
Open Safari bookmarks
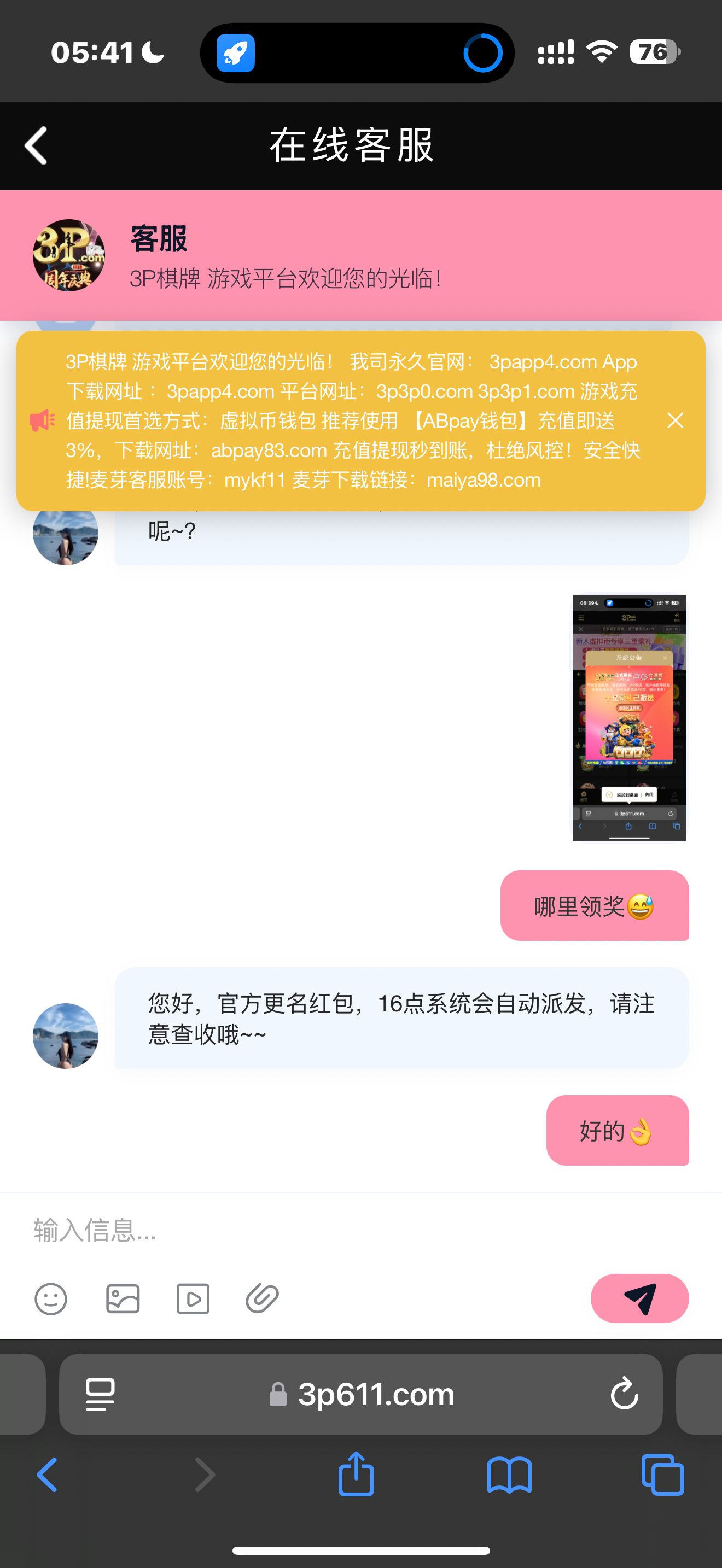click(510, 1475)
